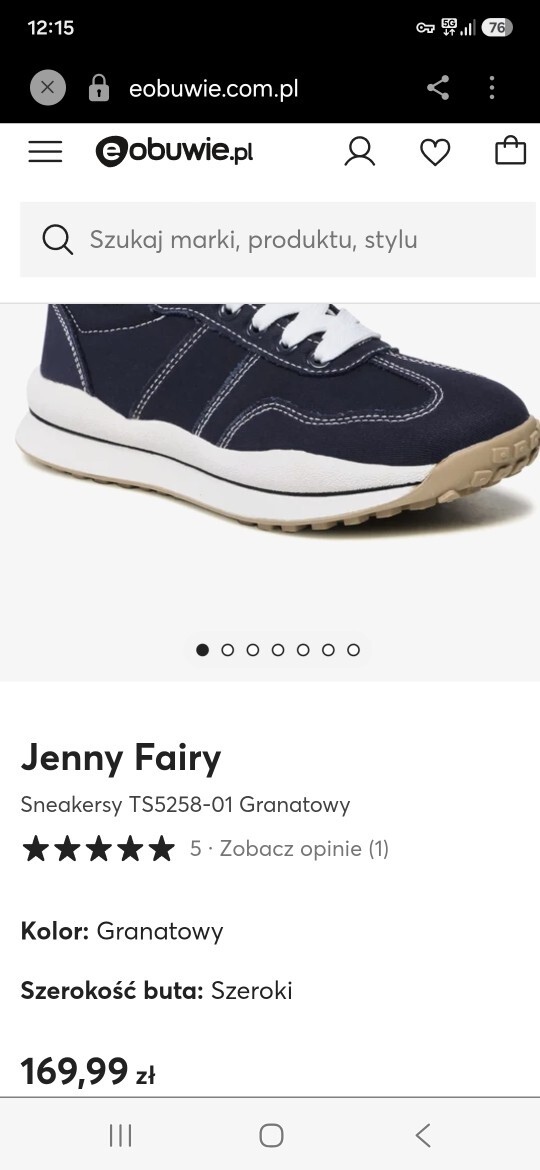This screenshot has height=1170, width=540.
Task: Go back with system navigation
Action: click(423, 1136)
